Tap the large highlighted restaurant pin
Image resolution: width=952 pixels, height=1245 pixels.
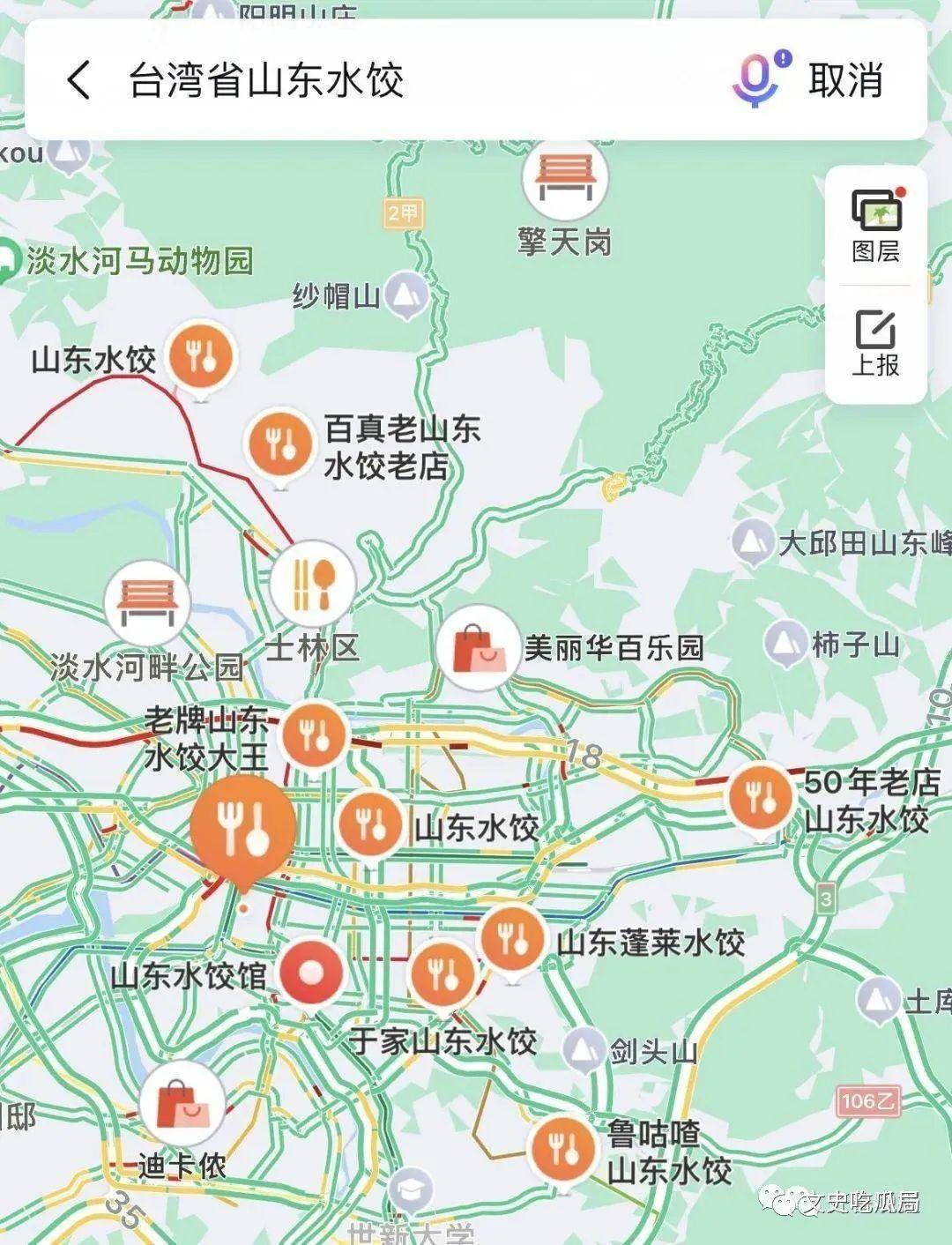(242, 831)
